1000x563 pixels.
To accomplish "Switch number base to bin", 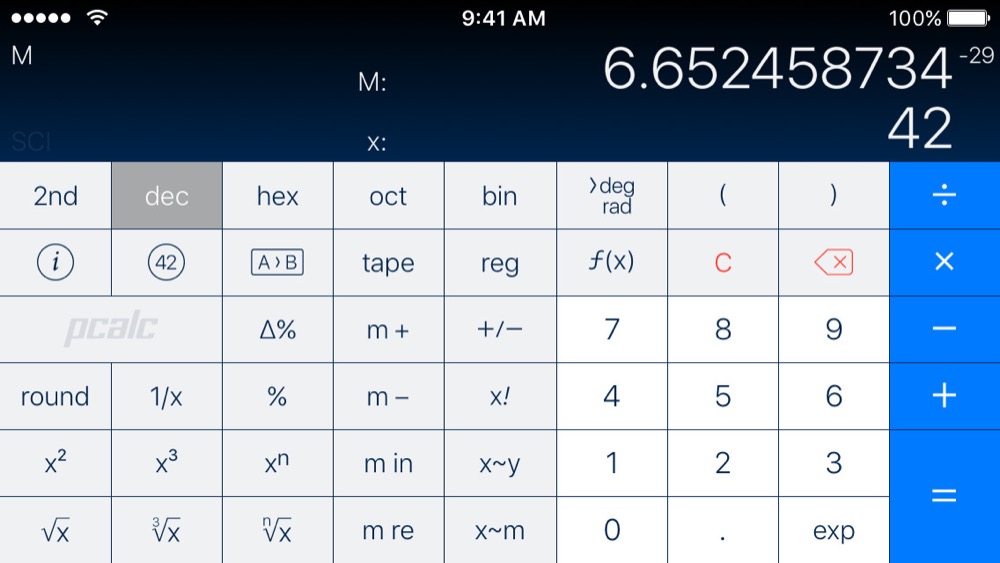I will pos(499,196).
